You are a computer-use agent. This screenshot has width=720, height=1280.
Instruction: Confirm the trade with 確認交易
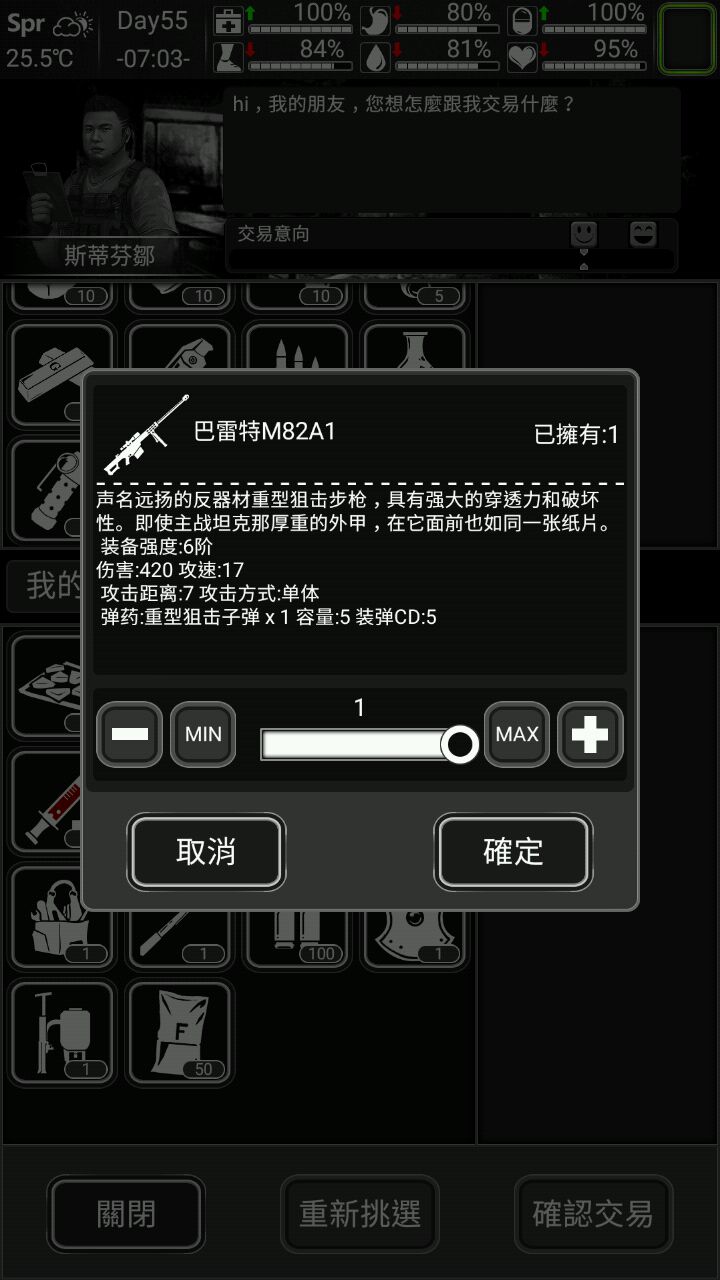(x=593, y=1214)
